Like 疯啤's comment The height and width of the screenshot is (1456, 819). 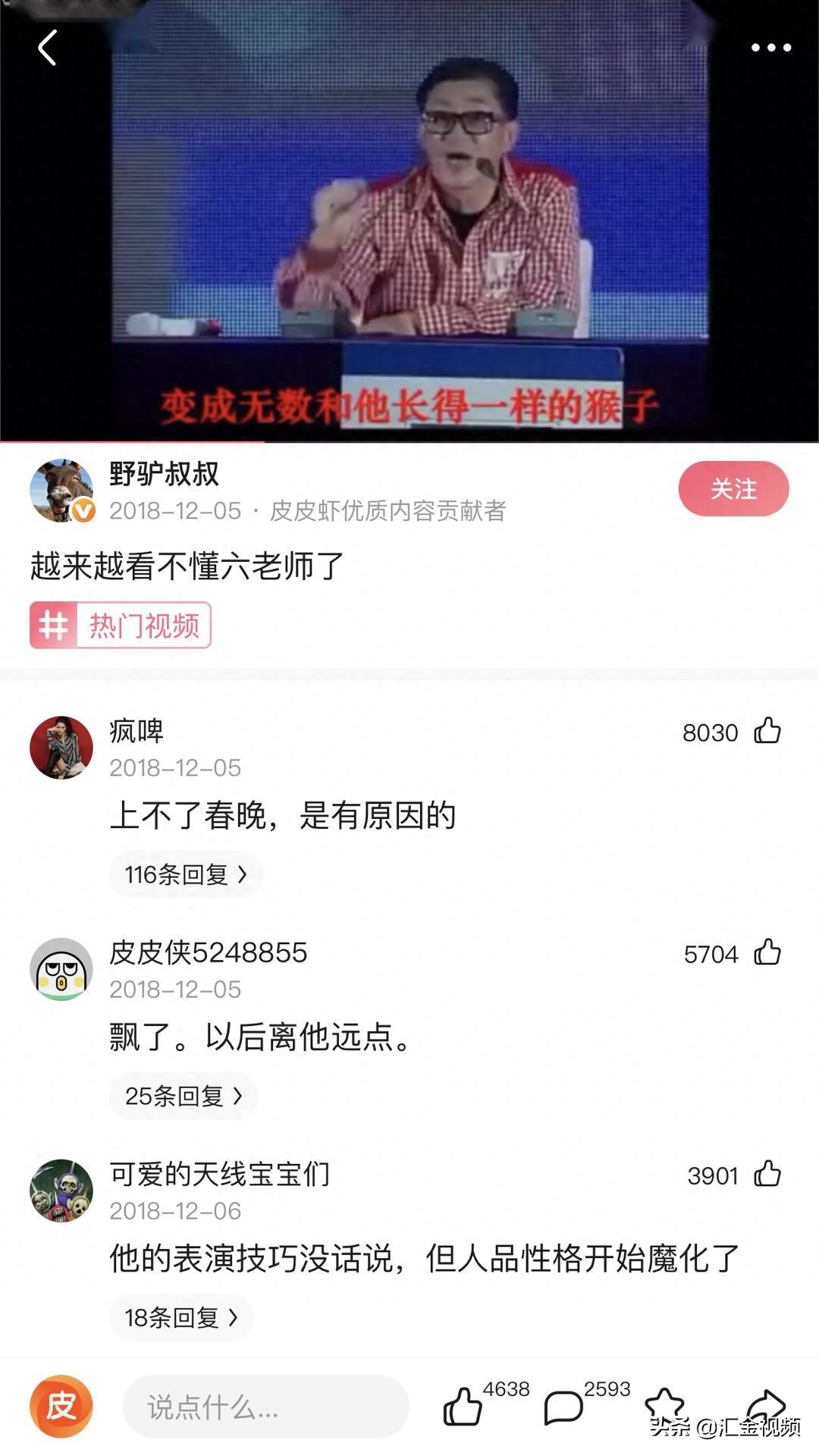[767, 732]
